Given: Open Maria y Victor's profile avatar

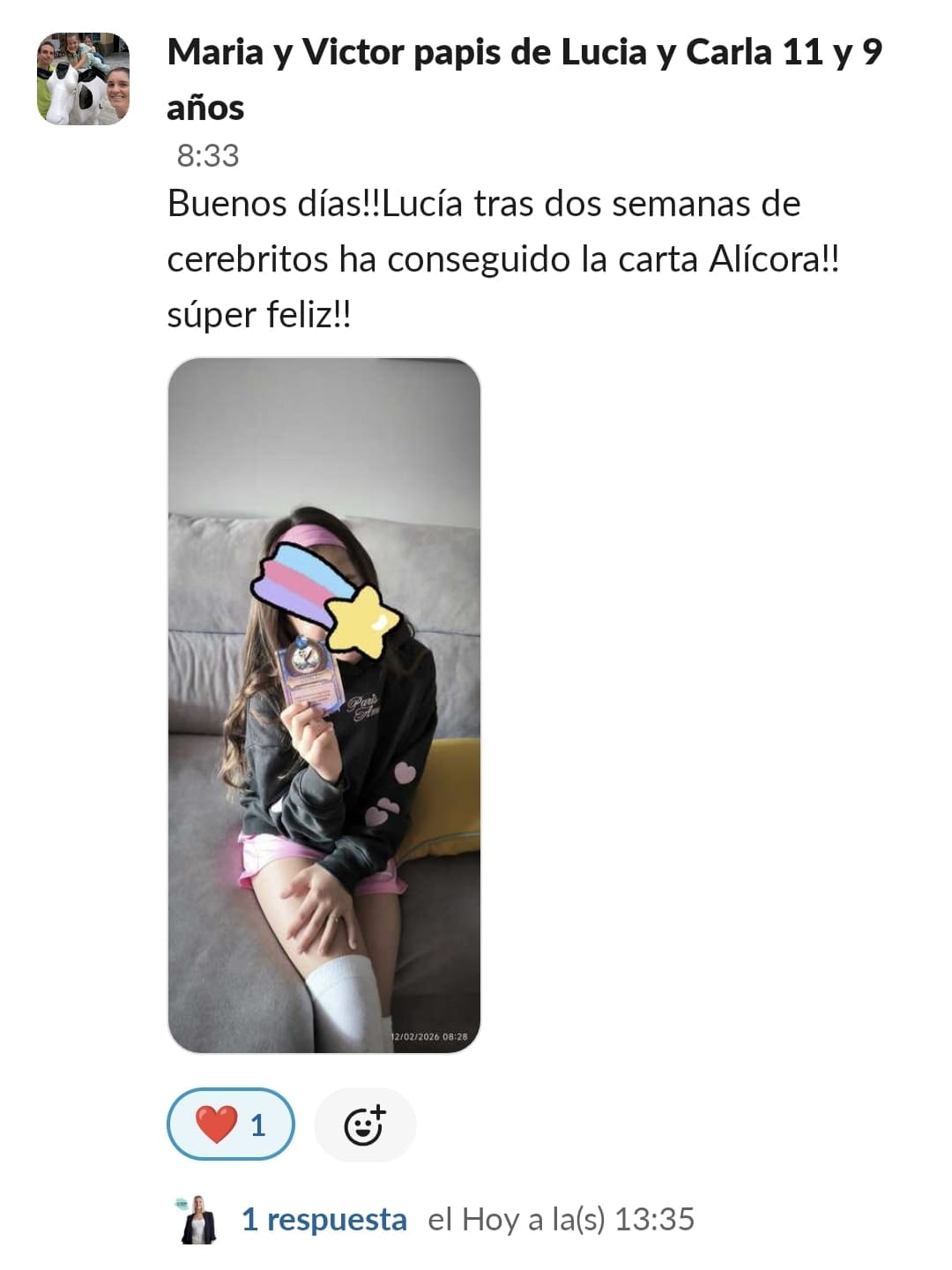Looking at the screenshot, I should point(84,79).
